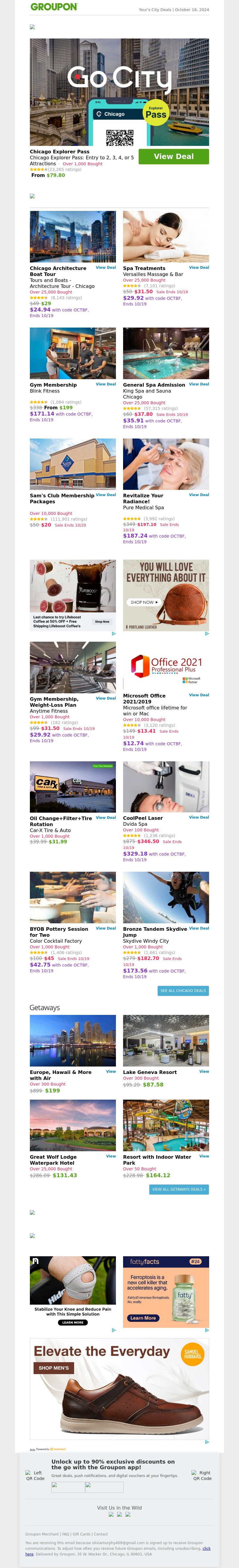The height and width of the screenshot is (1568, 239).
Task: View the General Spa Admission deal
Action: pyautogui.click(x=199, y=384)
